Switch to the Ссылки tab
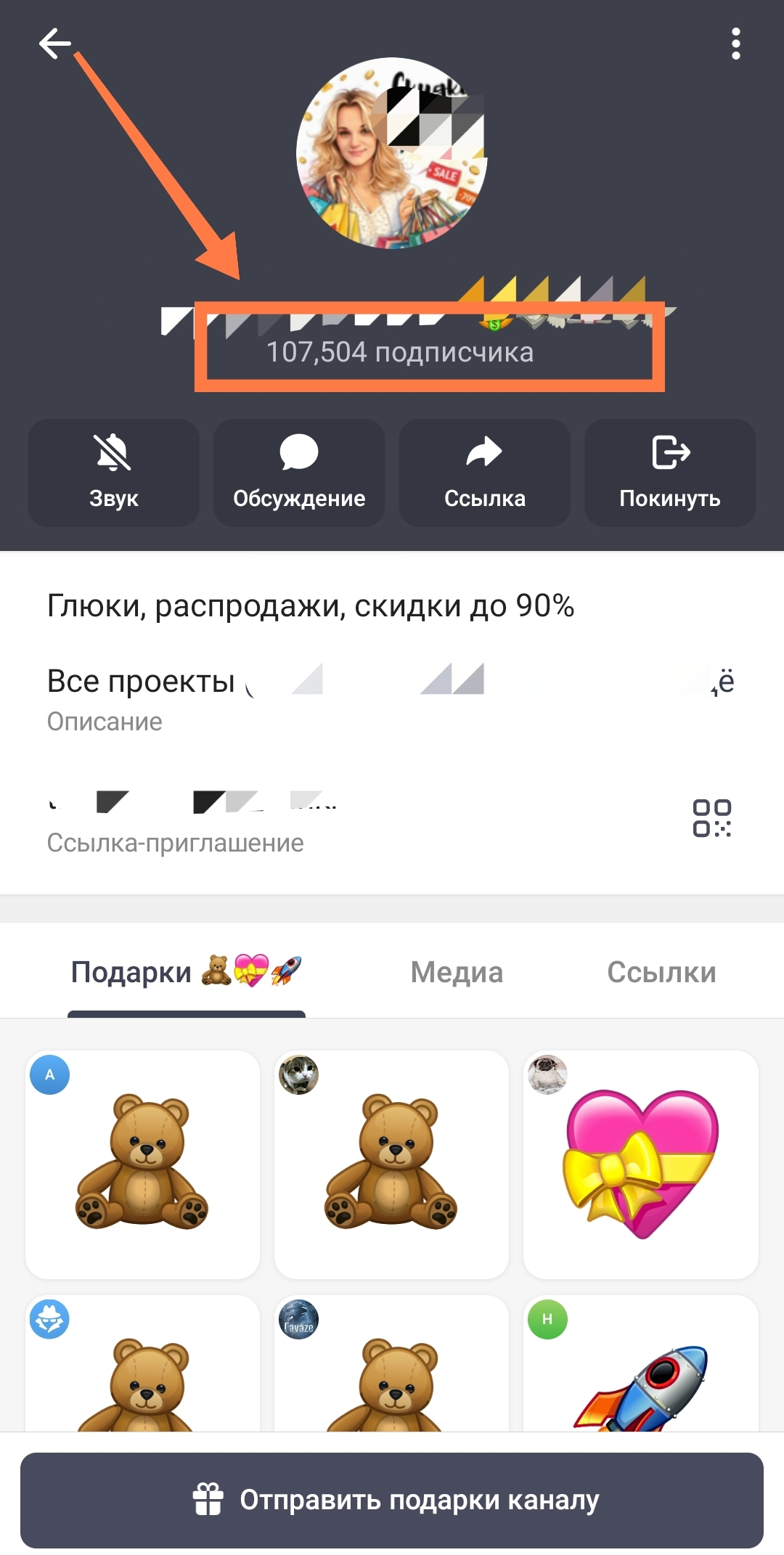Viewport: 784px width, 1555px height. (x=661, y=971)
